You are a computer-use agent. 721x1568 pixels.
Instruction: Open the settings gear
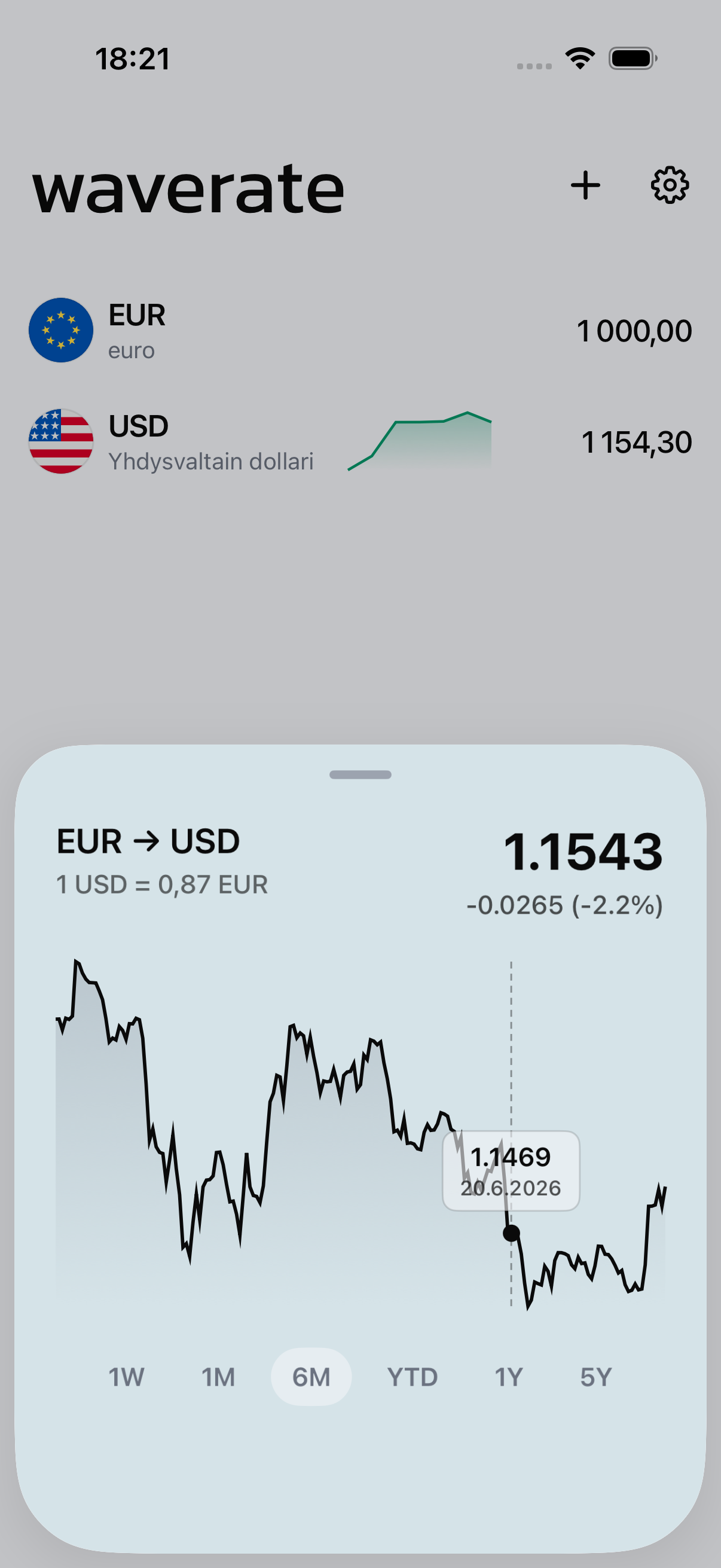pyautogui.click(x=670, y=185)
